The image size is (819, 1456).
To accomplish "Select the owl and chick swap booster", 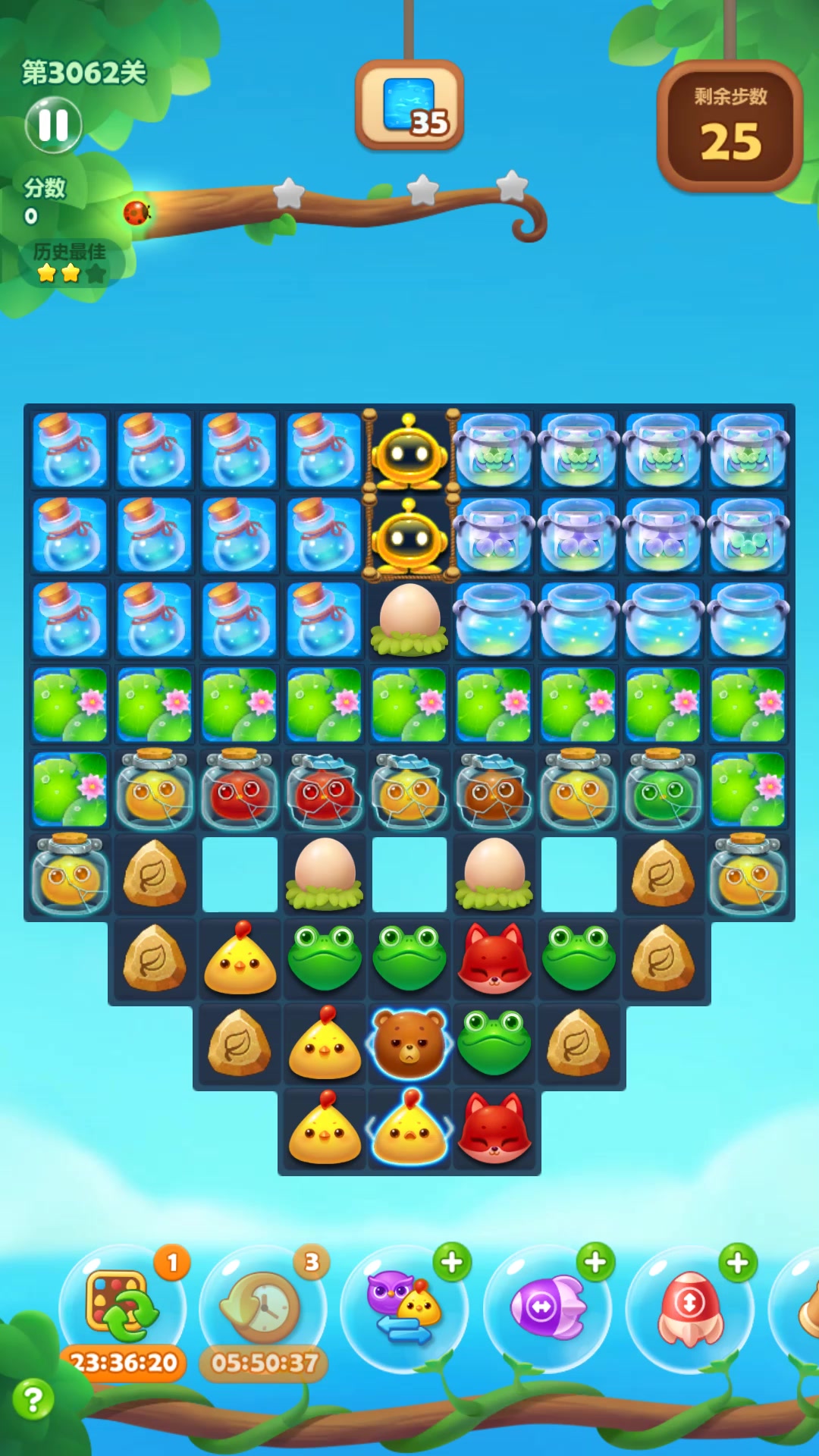I will point(403,1307).
